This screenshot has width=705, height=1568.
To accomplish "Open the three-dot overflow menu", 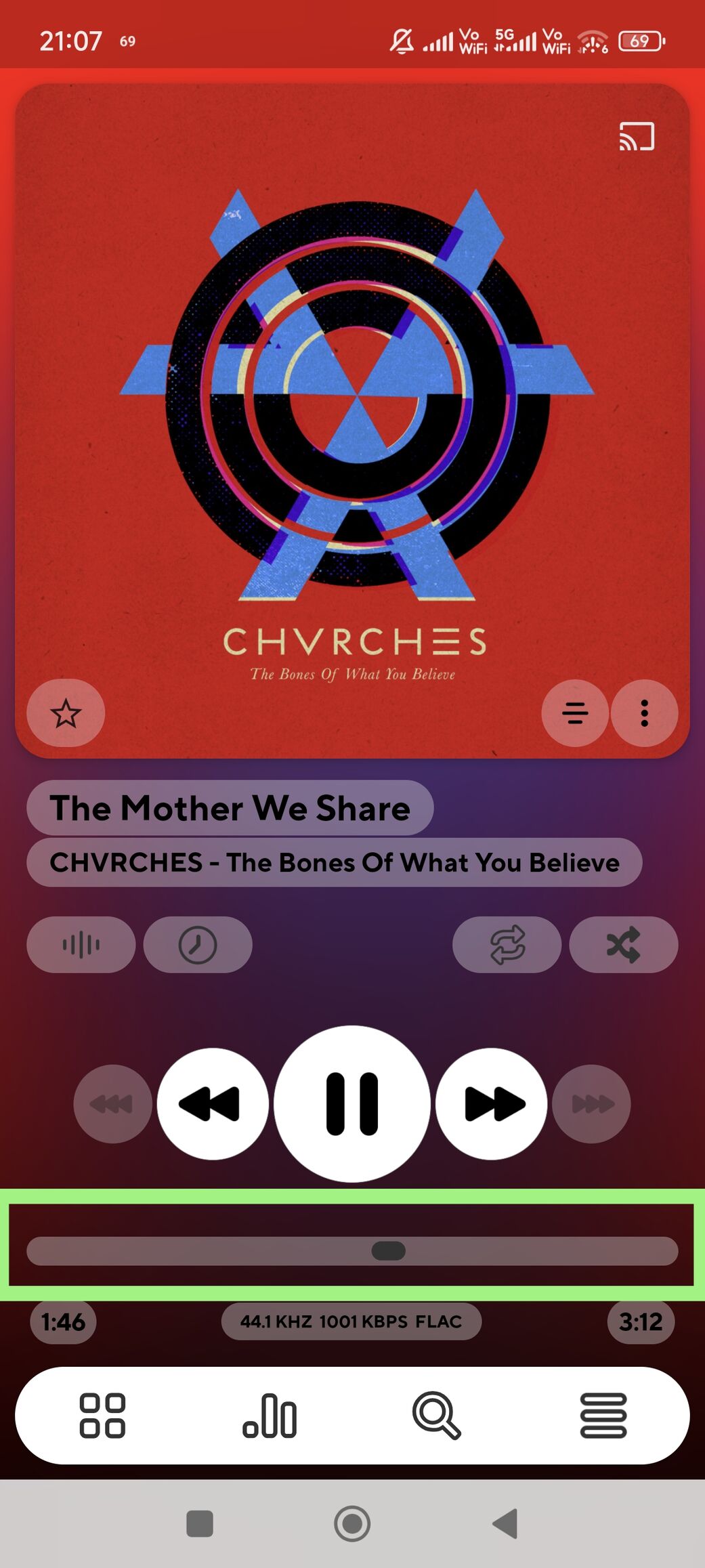I will pos(644,713).
